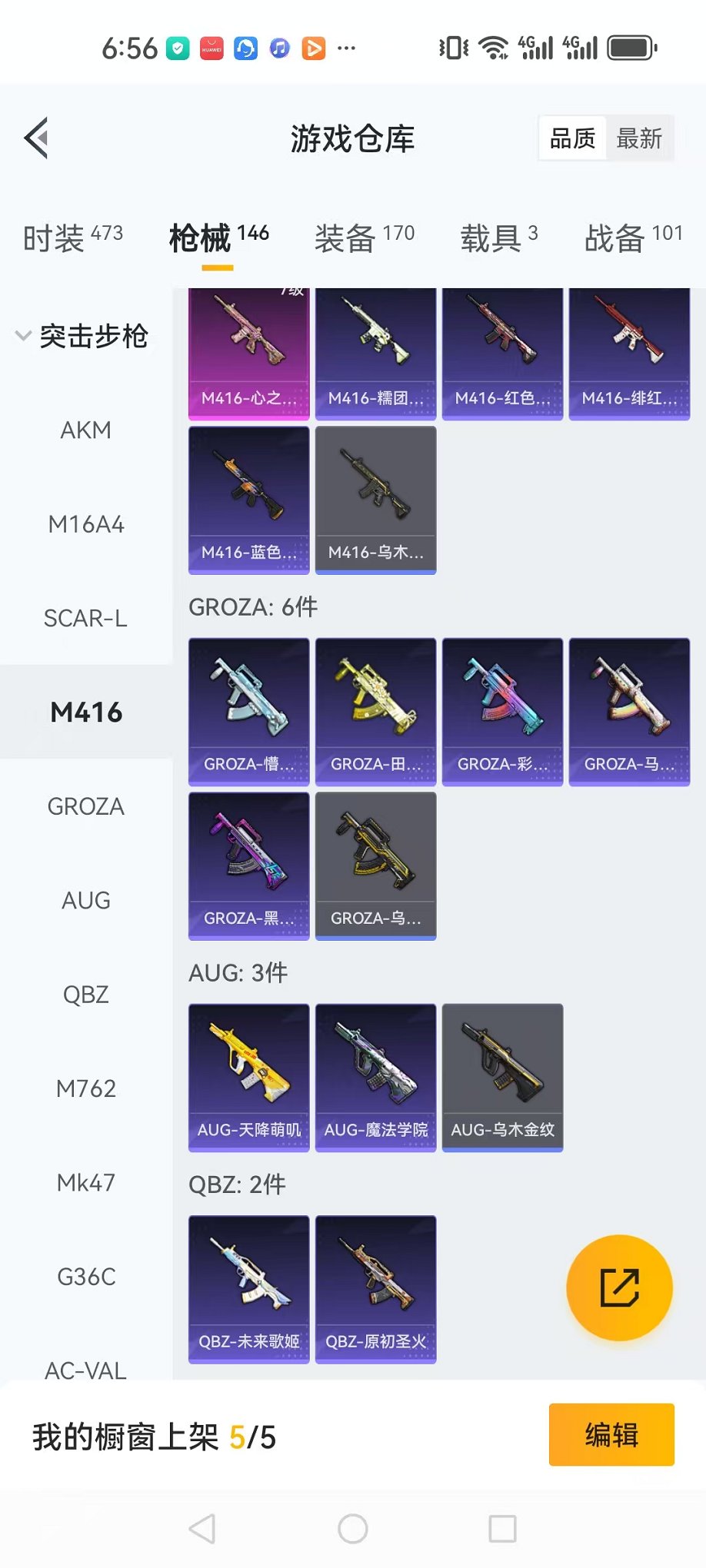Select GROZA in the side list
Image resolution: width=706 pixels, height=1568 pixels.
point(86,807)
